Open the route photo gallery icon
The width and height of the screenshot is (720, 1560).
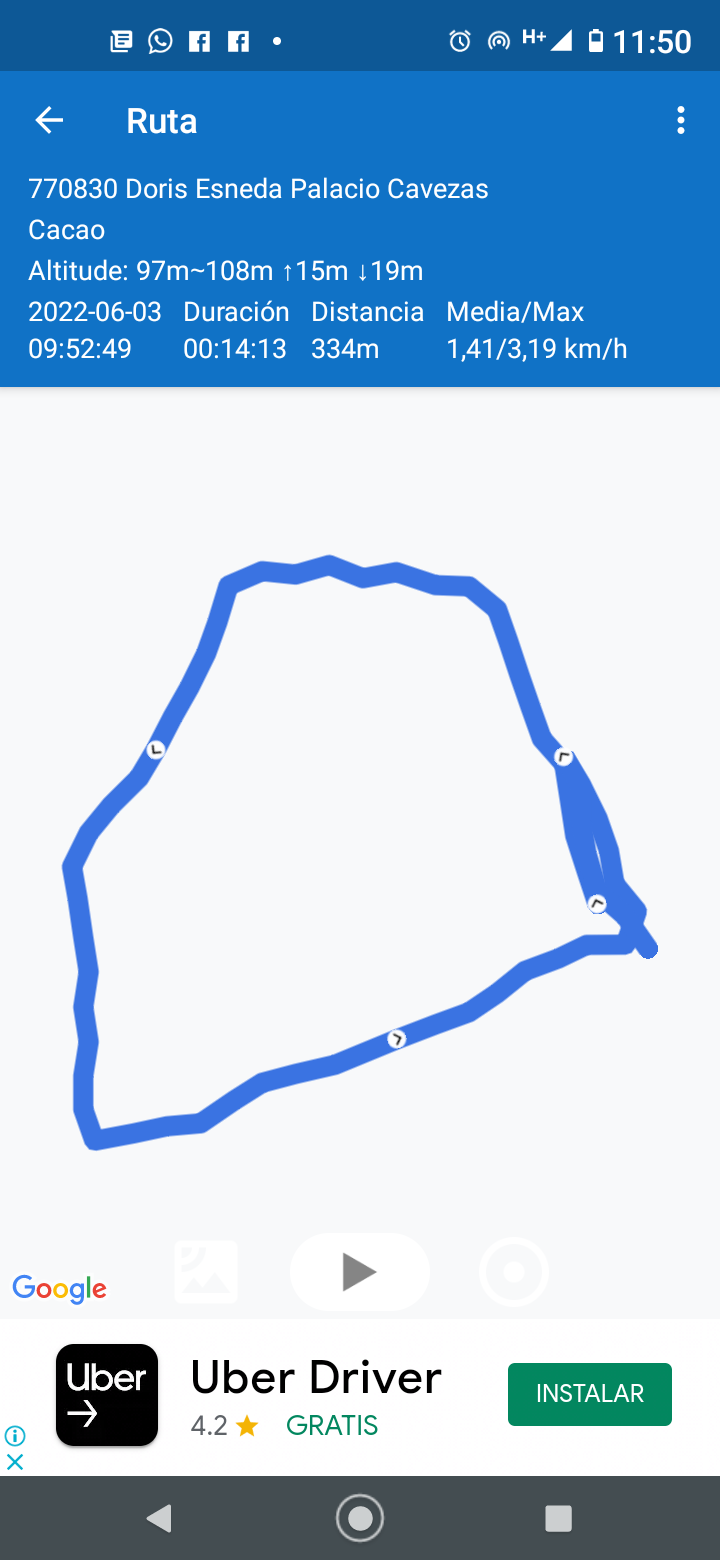click(x=206, y=1272)
